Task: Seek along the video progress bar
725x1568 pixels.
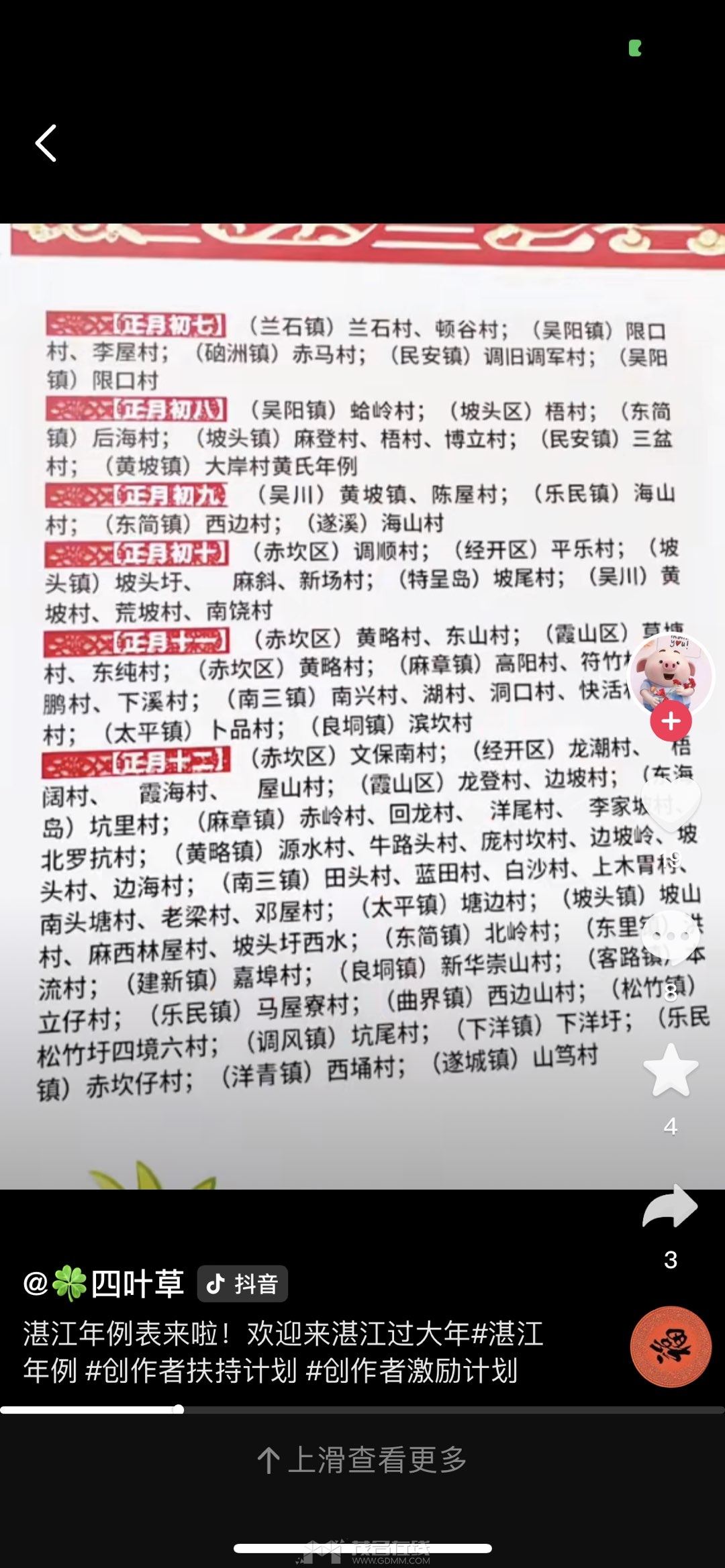Action: (362, 1410)
